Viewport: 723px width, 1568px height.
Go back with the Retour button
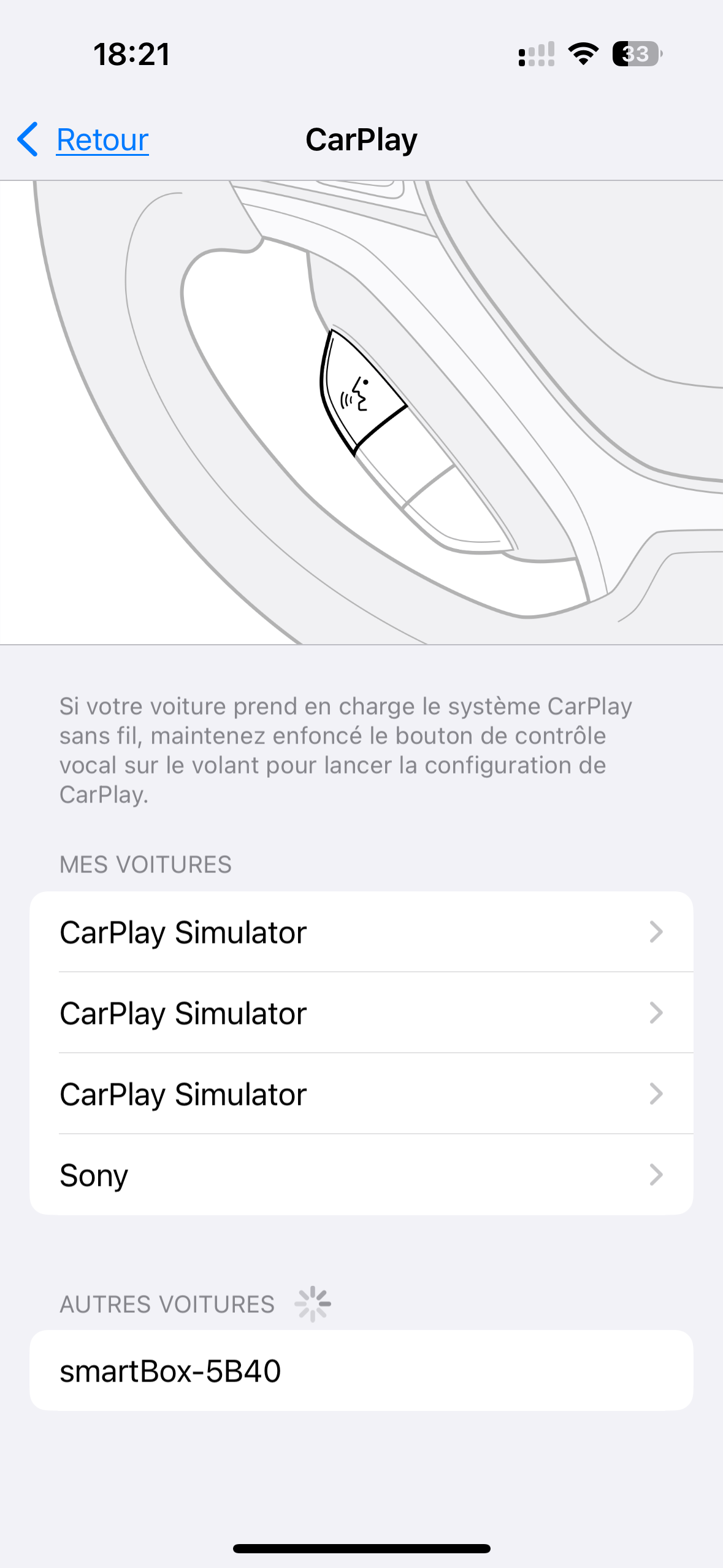[x=83, y=140]
